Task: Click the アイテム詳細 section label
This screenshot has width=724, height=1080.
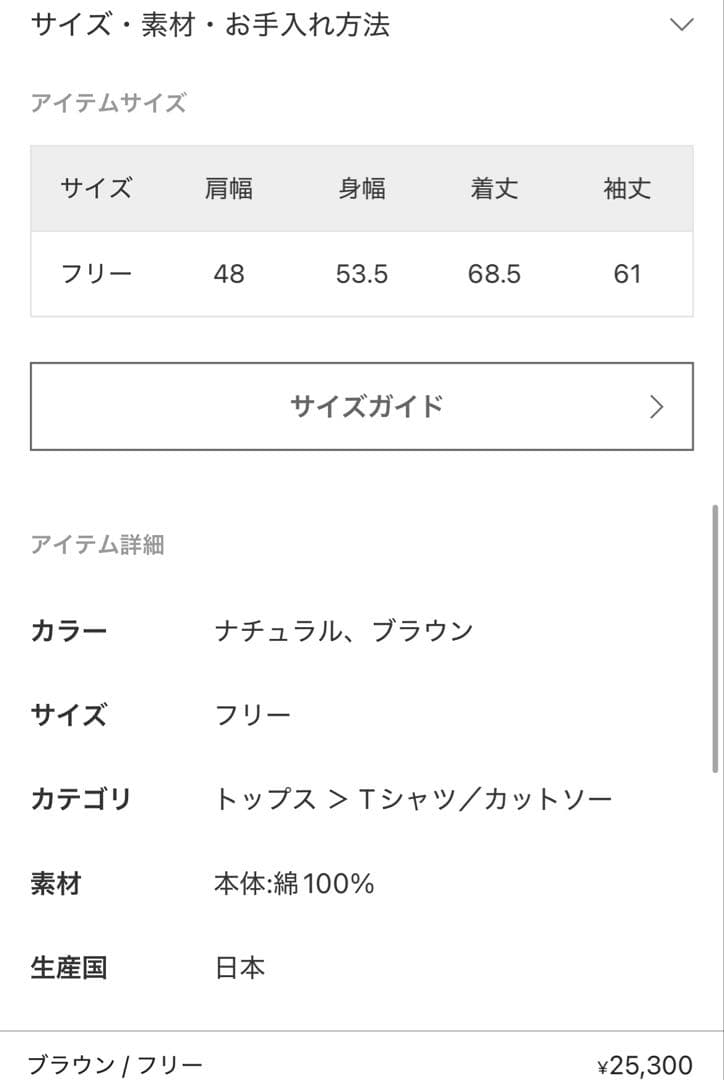Action: pos(100,545)
